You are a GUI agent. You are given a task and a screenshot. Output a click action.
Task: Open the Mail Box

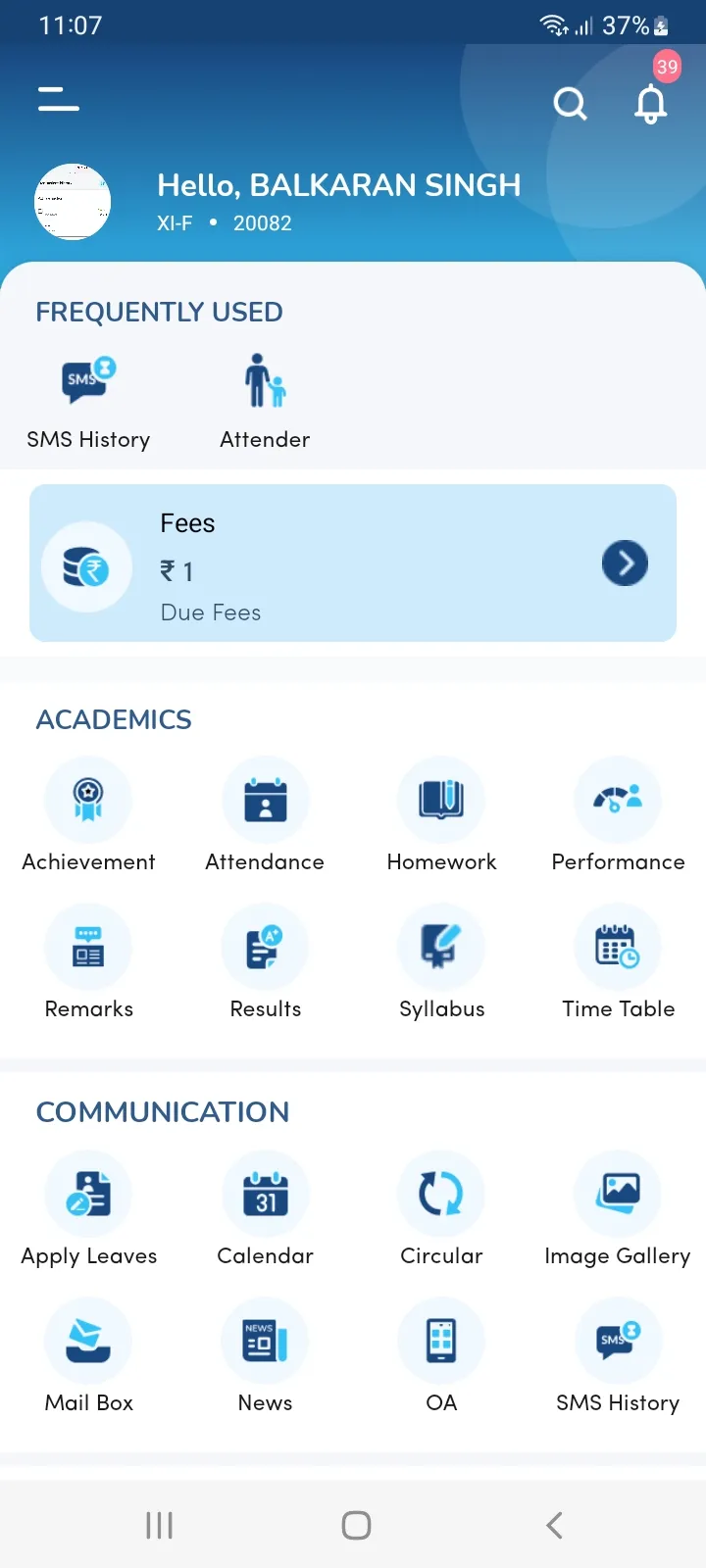pos(88,1342)
